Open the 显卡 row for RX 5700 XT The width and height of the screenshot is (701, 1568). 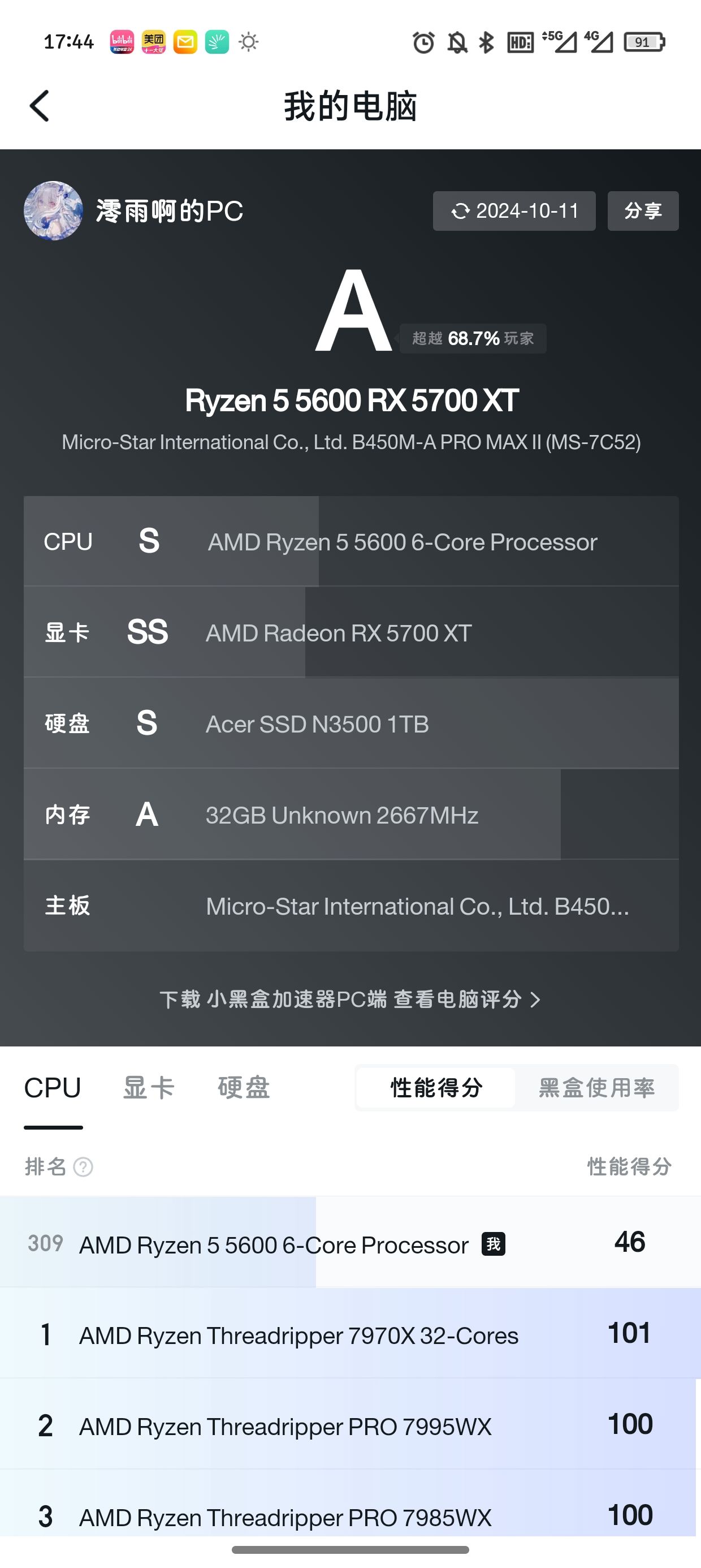pyautogui.click(x=350, y=632)
